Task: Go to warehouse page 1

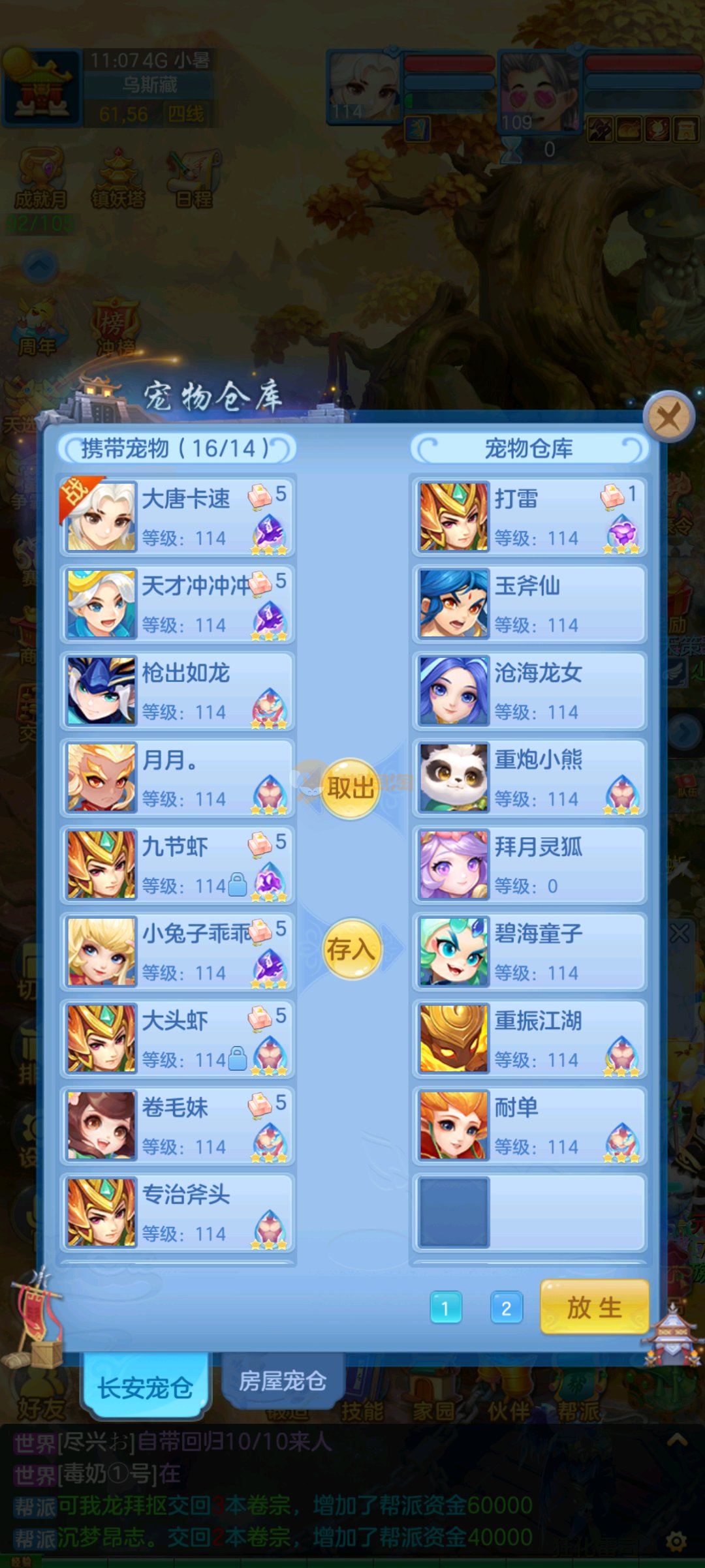Action: (446, 1308)
